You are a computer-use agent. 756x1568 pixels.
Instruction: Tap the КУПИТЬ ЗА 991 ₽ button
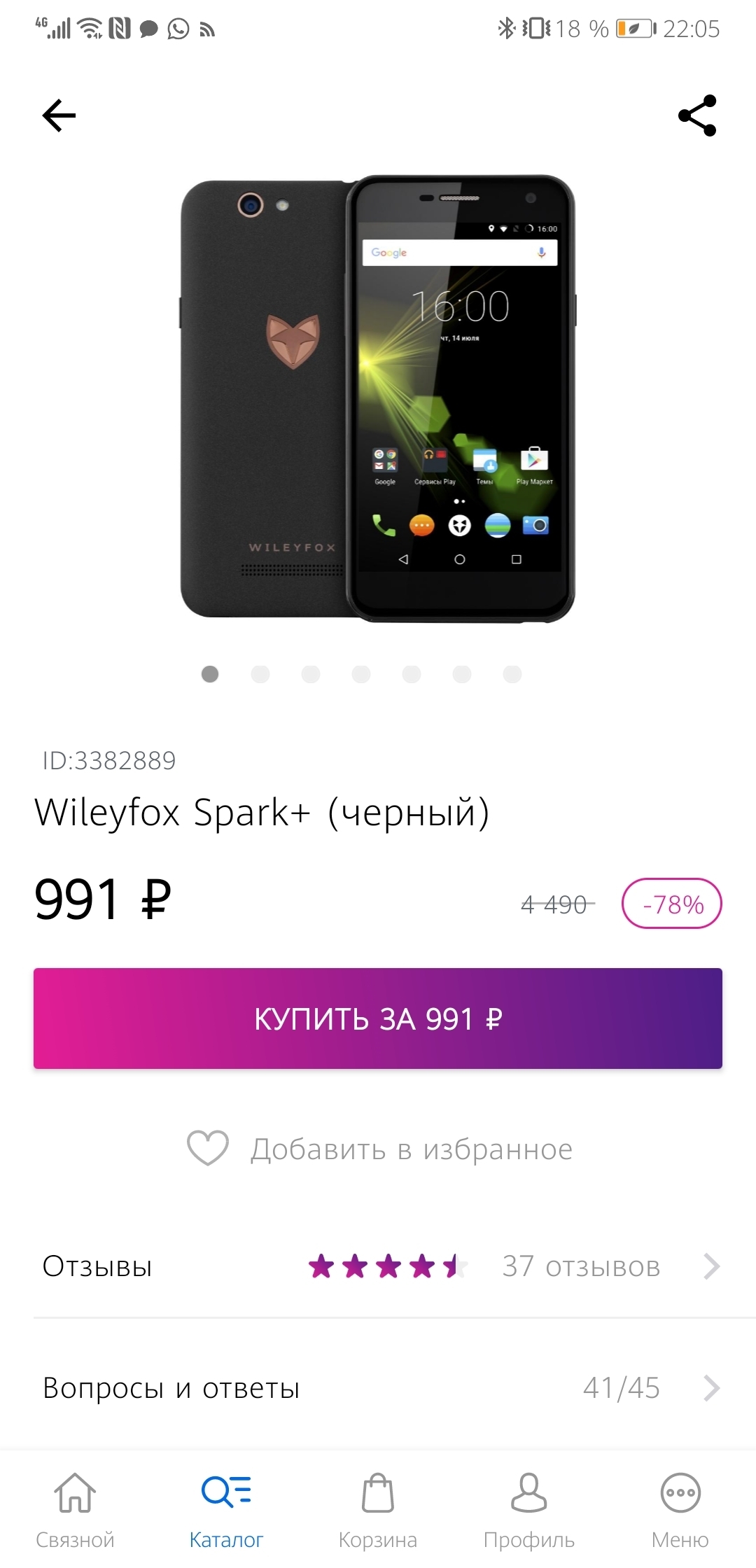[378, 1018]
